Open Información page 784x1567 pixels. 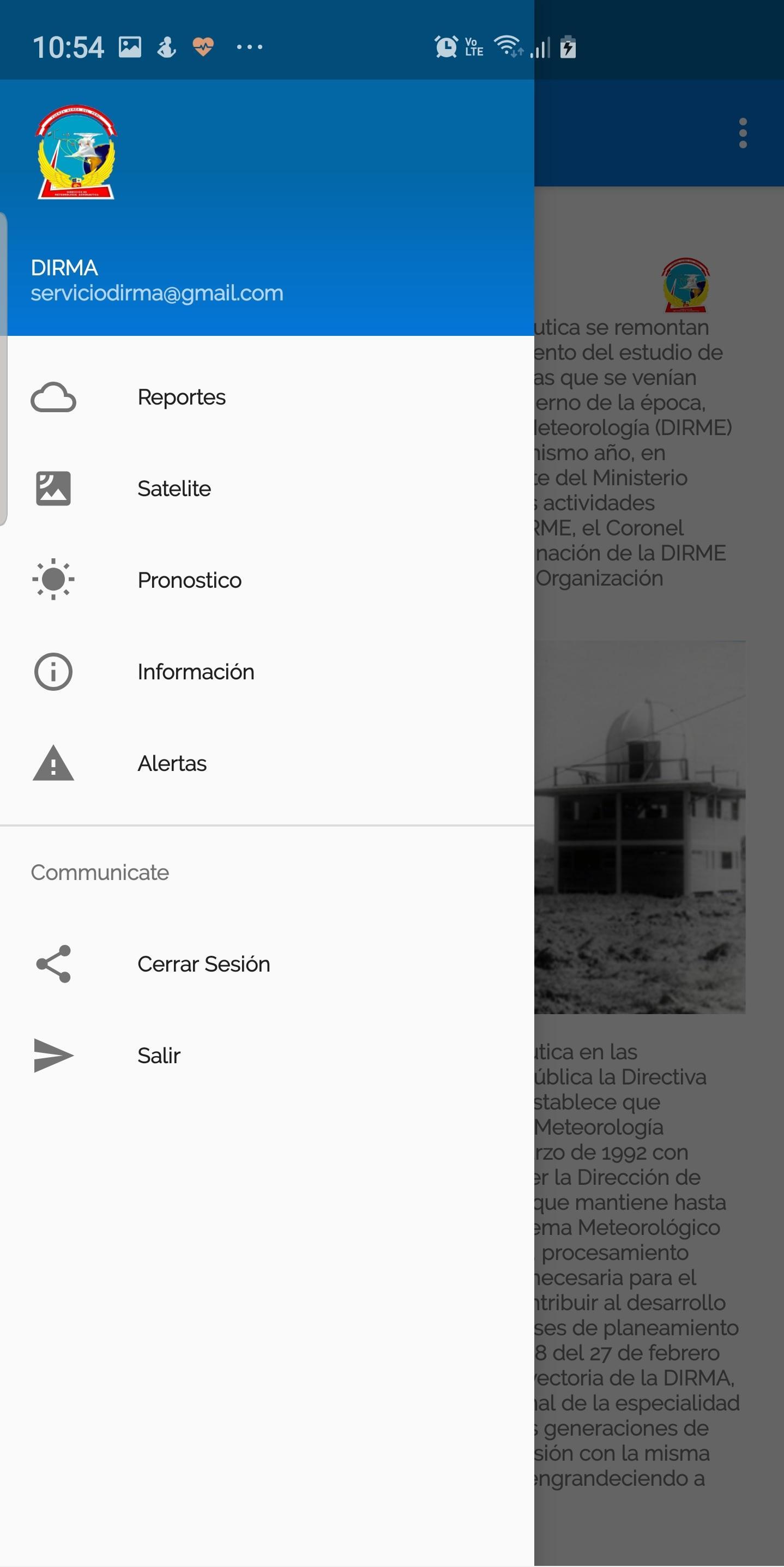pyautogui.click(x=195, y=672)
